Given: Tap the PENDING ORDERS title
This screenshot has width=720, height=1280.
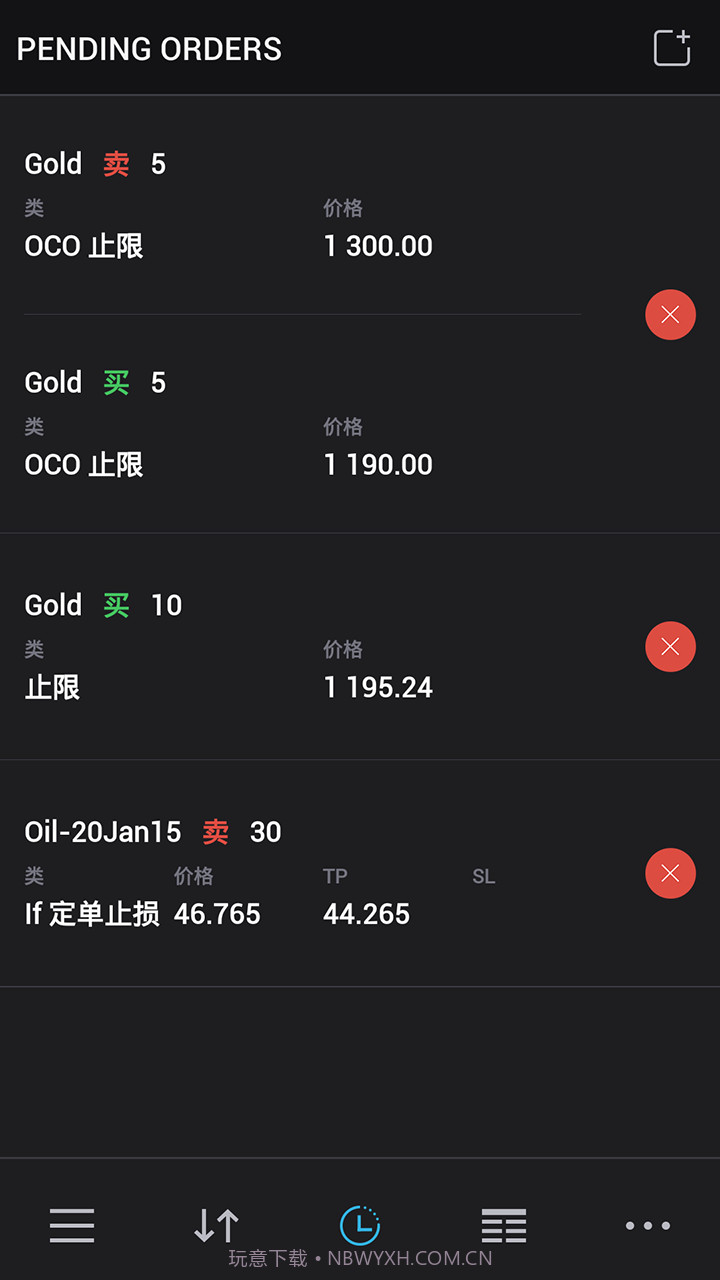Looking at the screenshot, I should 148,48.
